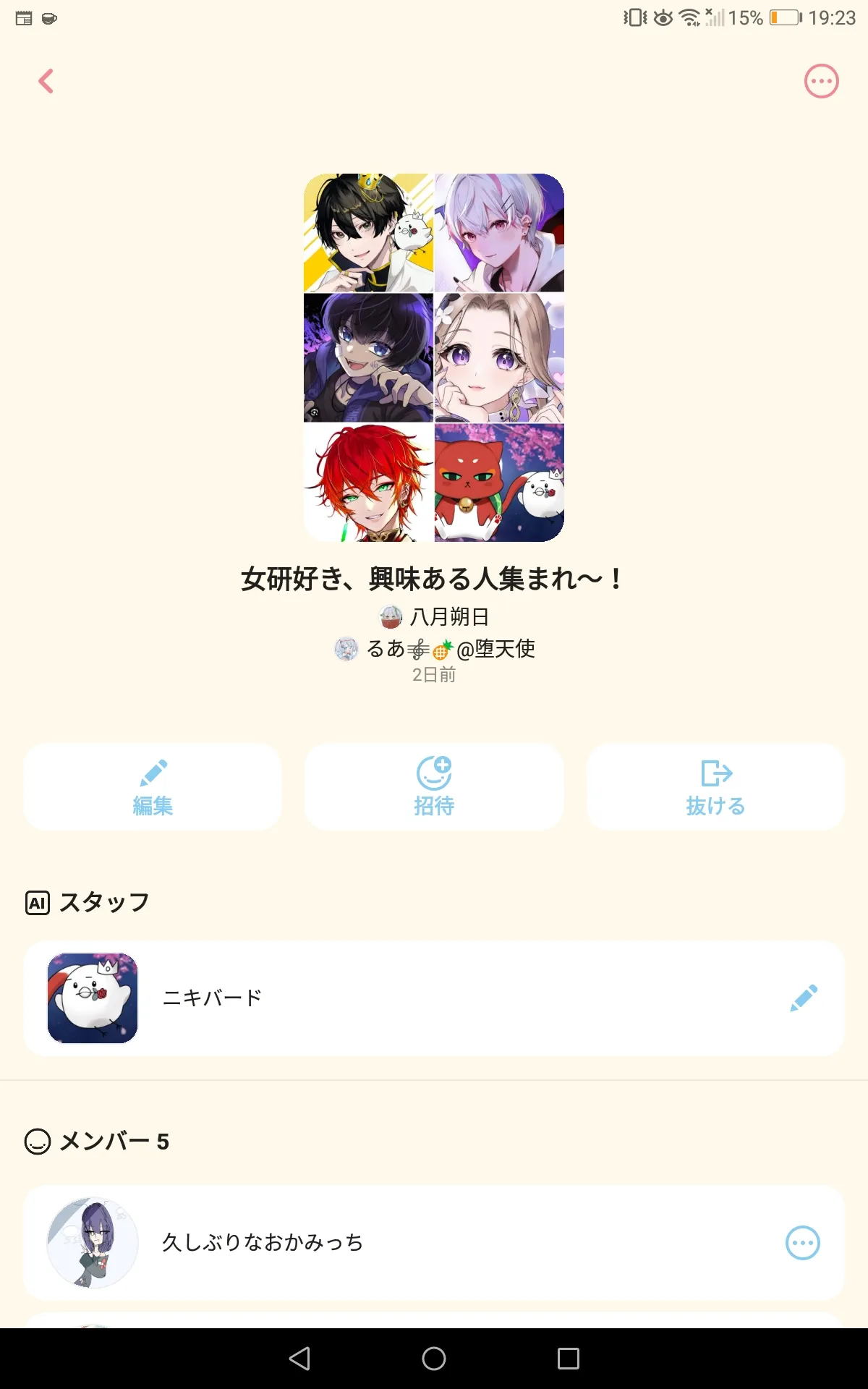Open recent apps from the navigation bar

(569, 1359)
